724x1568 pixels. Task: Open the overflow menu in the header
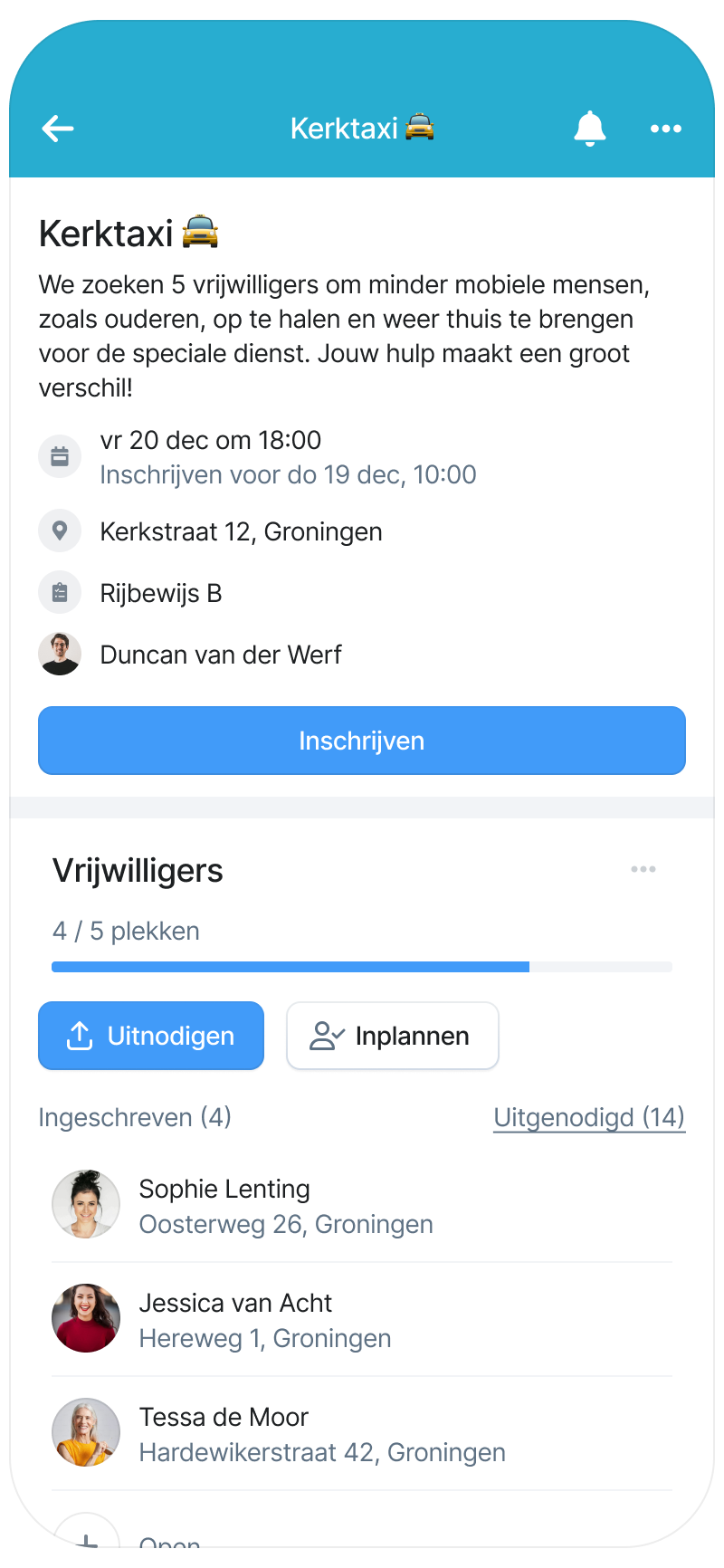click(665, 129)
